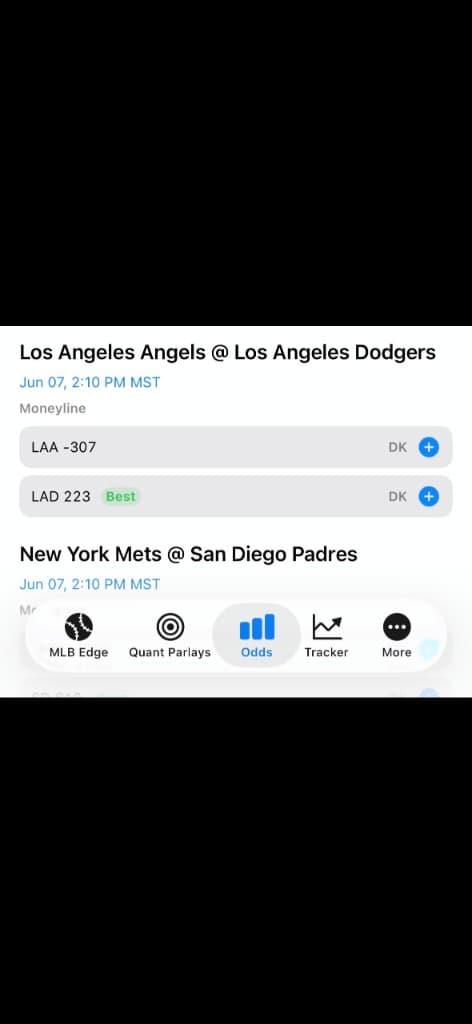Select the Odds tab

[257, 635]
